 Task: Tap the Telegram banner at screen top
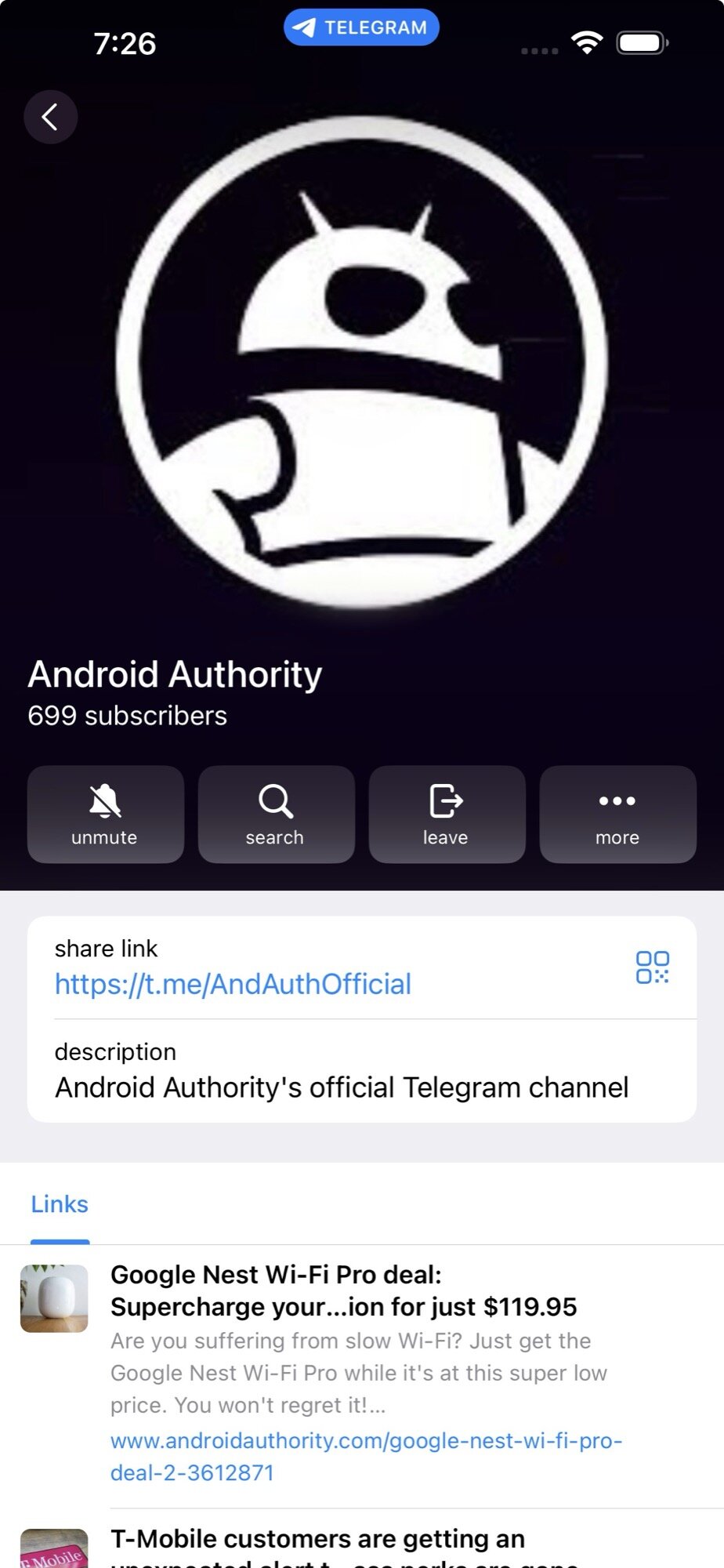360,26
